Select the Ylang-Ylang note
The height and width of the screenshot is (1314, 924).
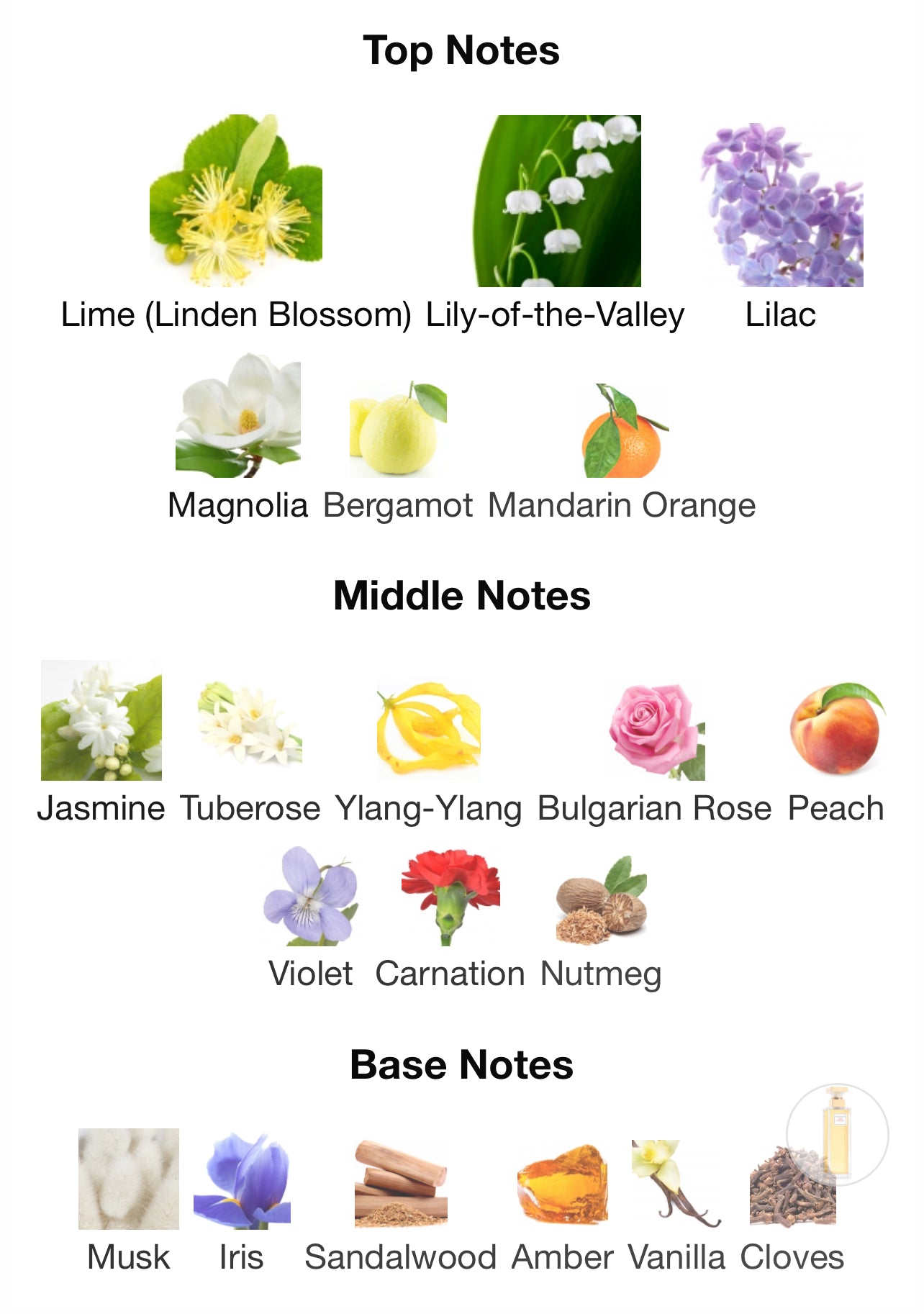(x=429, y=730)
